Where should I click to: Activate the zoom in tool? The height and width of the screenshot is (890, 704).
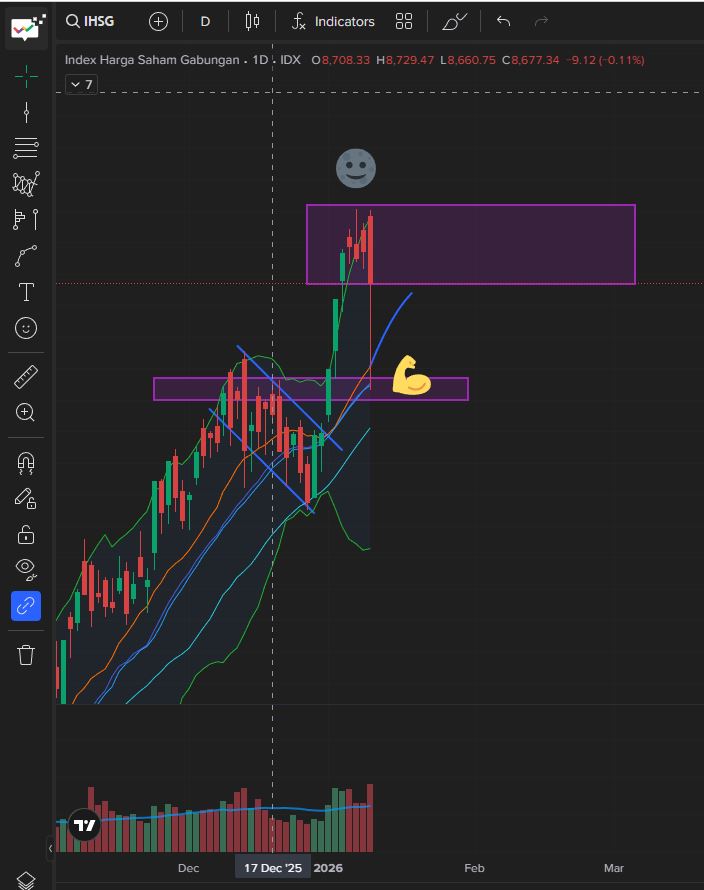pyautogui.click(x=26, y=412)
